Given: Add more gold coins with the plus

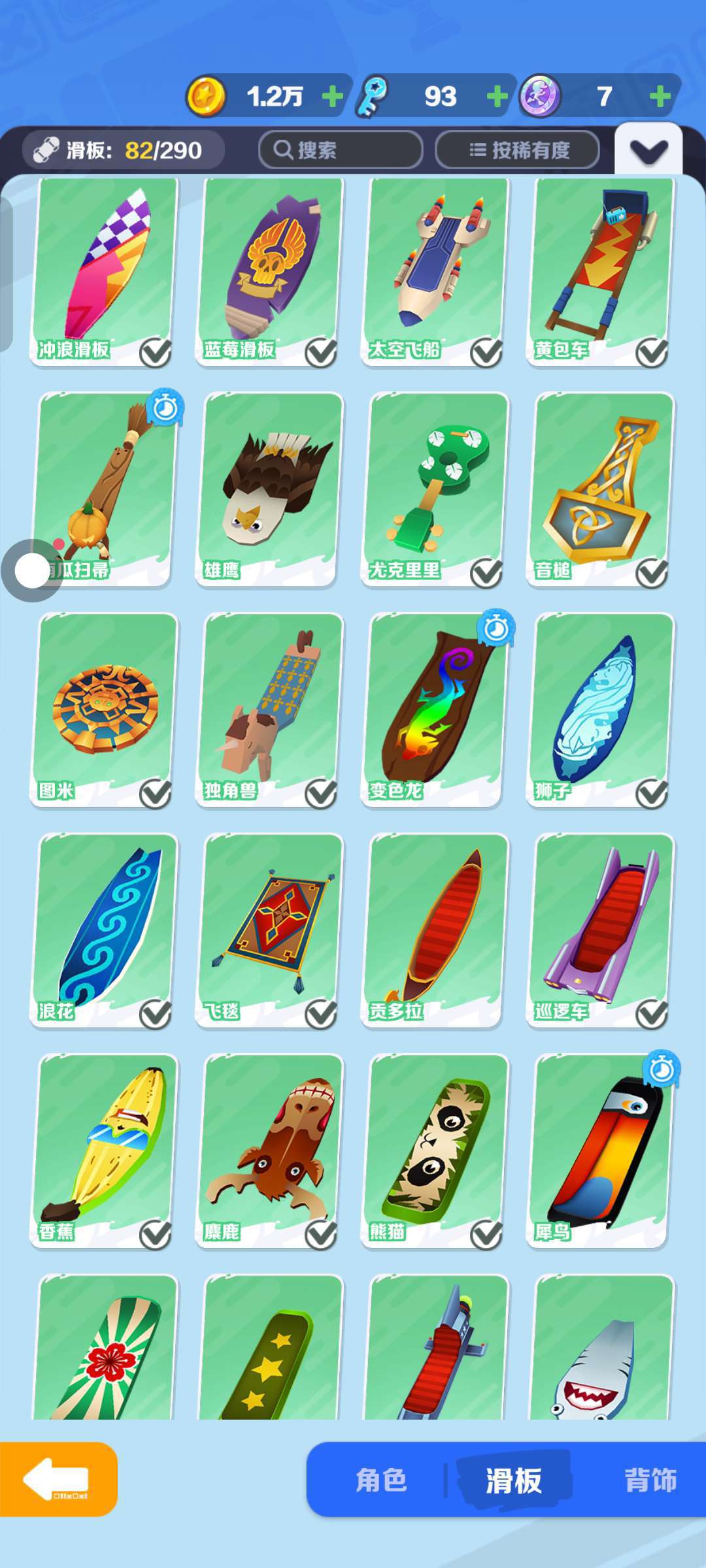Looking at the screenshot, I should (x=333, y=97).
